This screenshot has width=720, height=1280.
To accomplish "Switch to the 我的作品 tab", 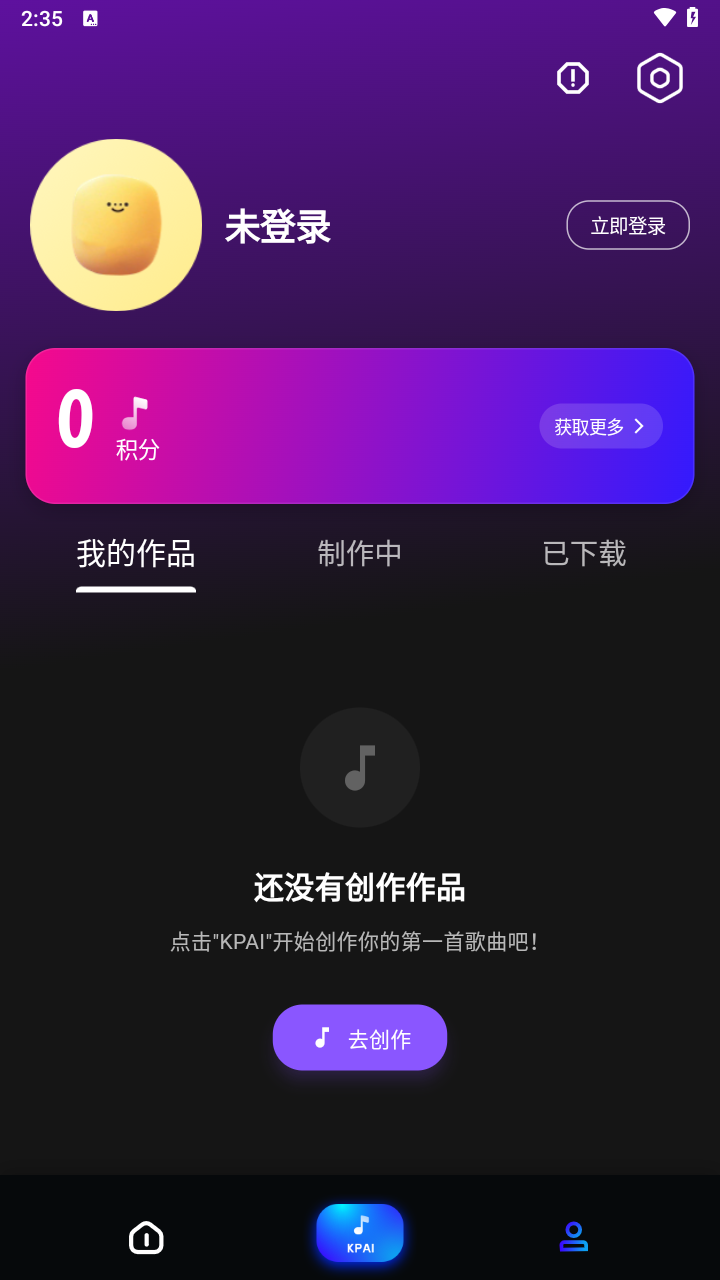I will click(136, 554).
